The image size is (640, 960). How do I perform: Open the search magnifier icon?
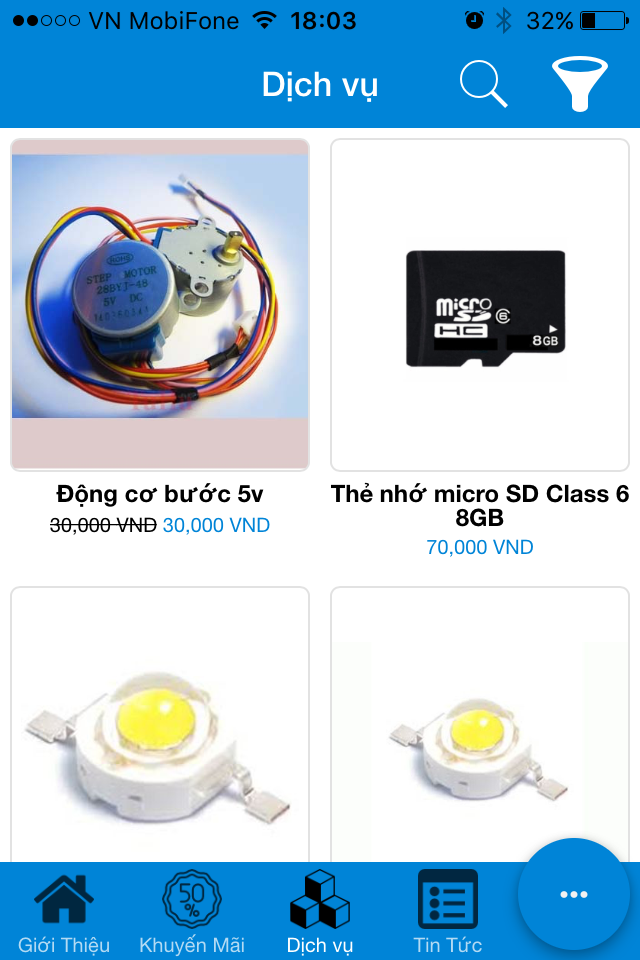point(484,85)
